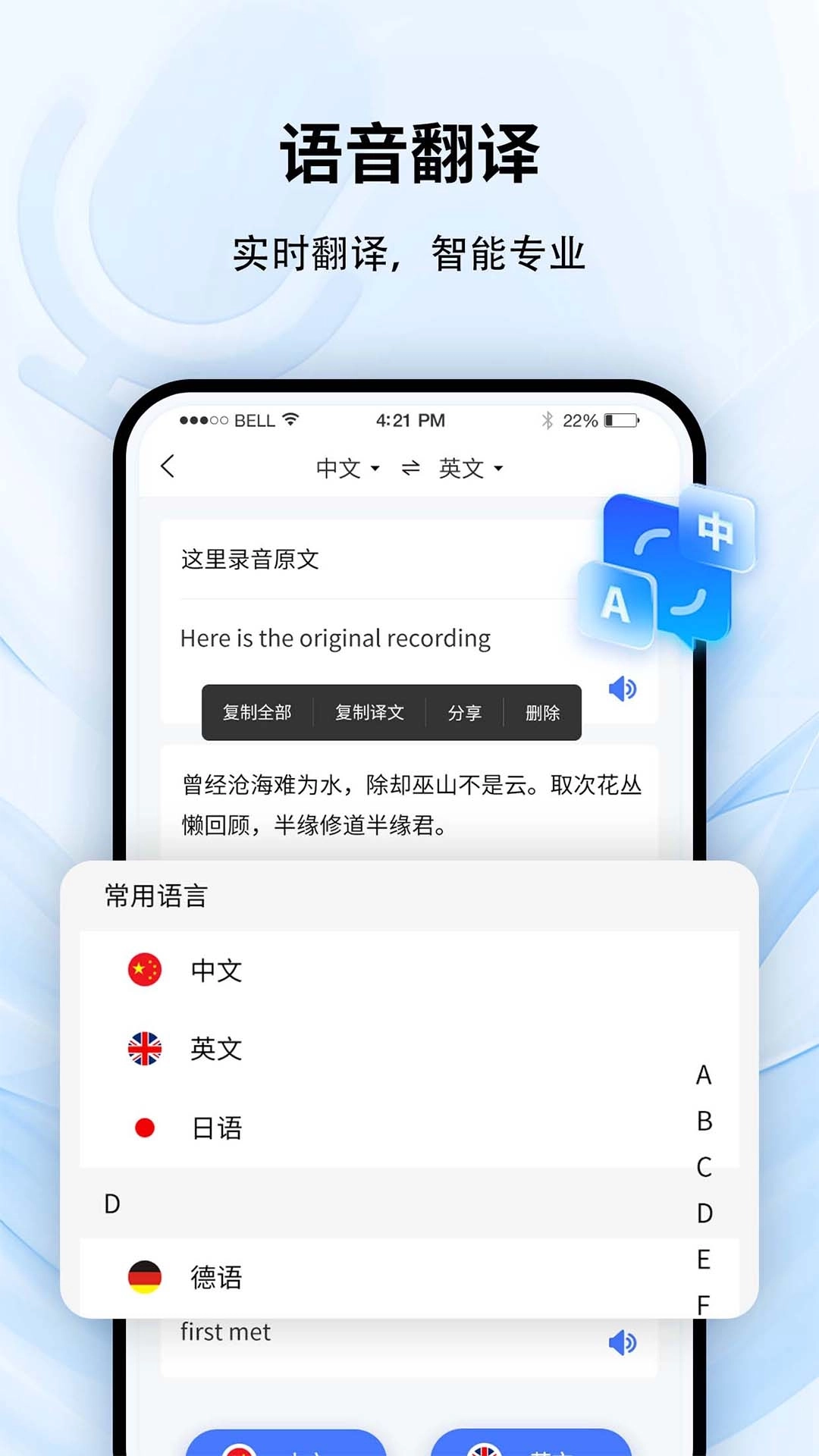Tap the Japanese flag icon beside 日语
The image size is (819, 1456).
(145, 1129)
